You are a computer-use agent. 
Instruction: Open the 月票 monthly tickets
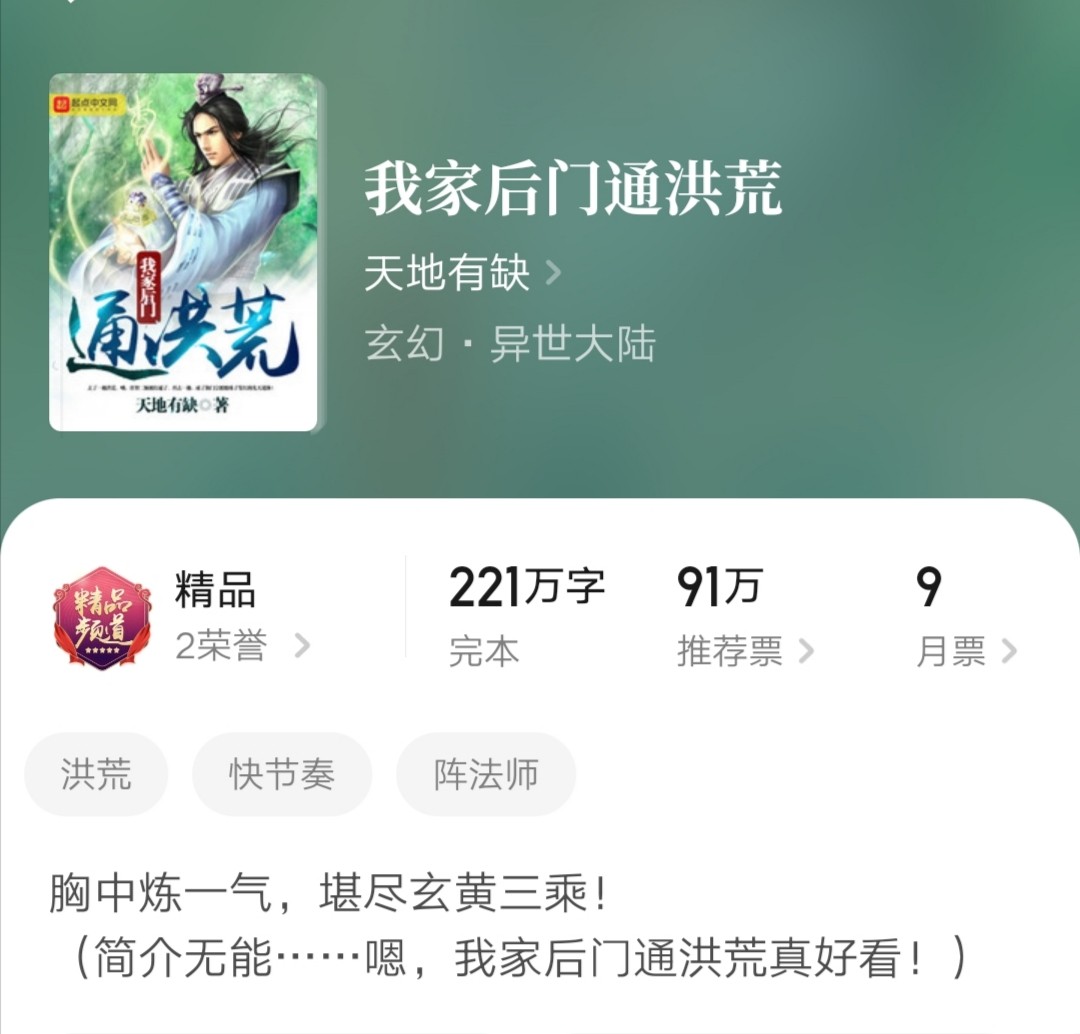(x=965, y=651)
